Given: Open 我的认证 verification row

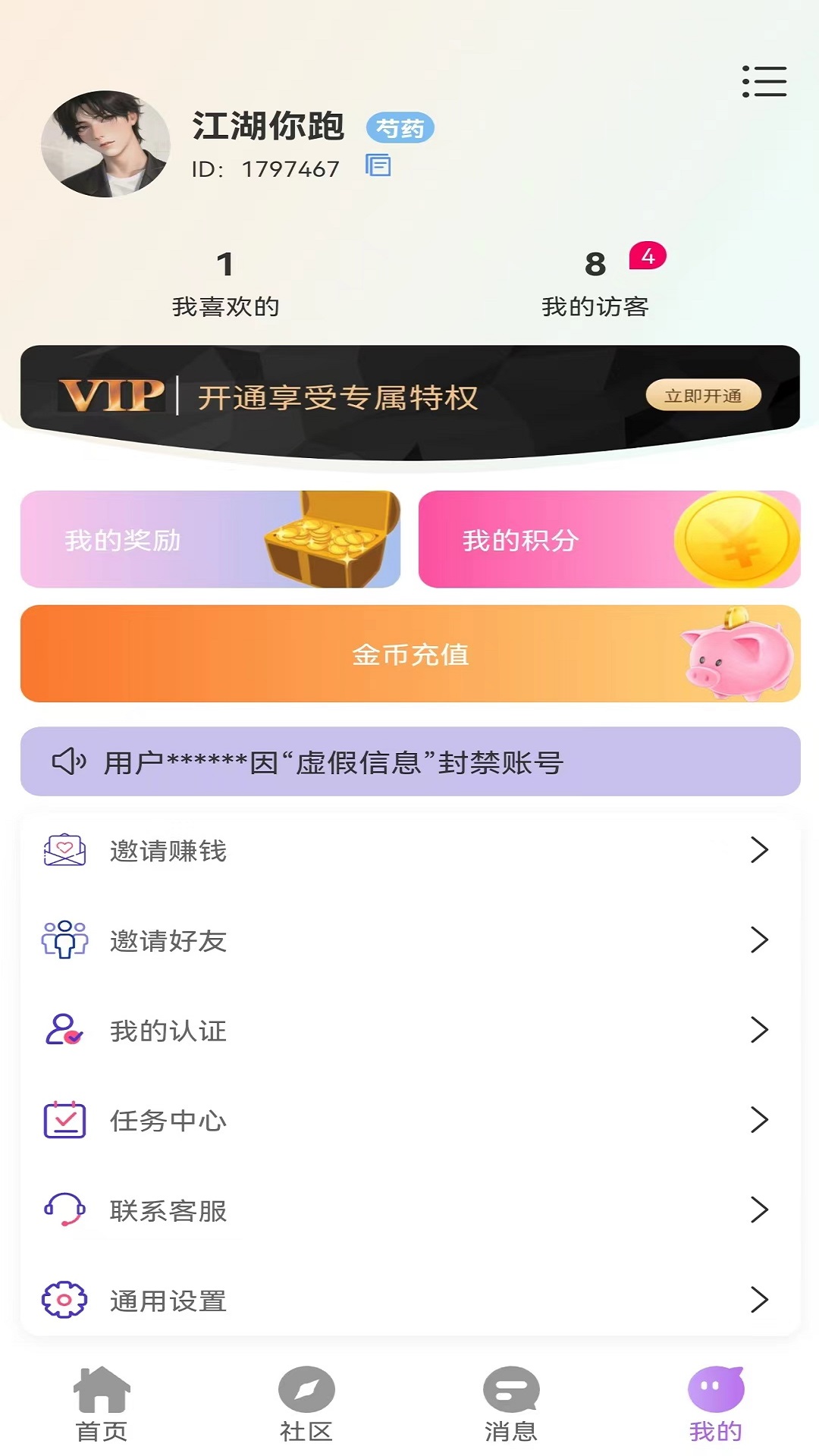Looking at the screenshot, I should click(409, 1030).
